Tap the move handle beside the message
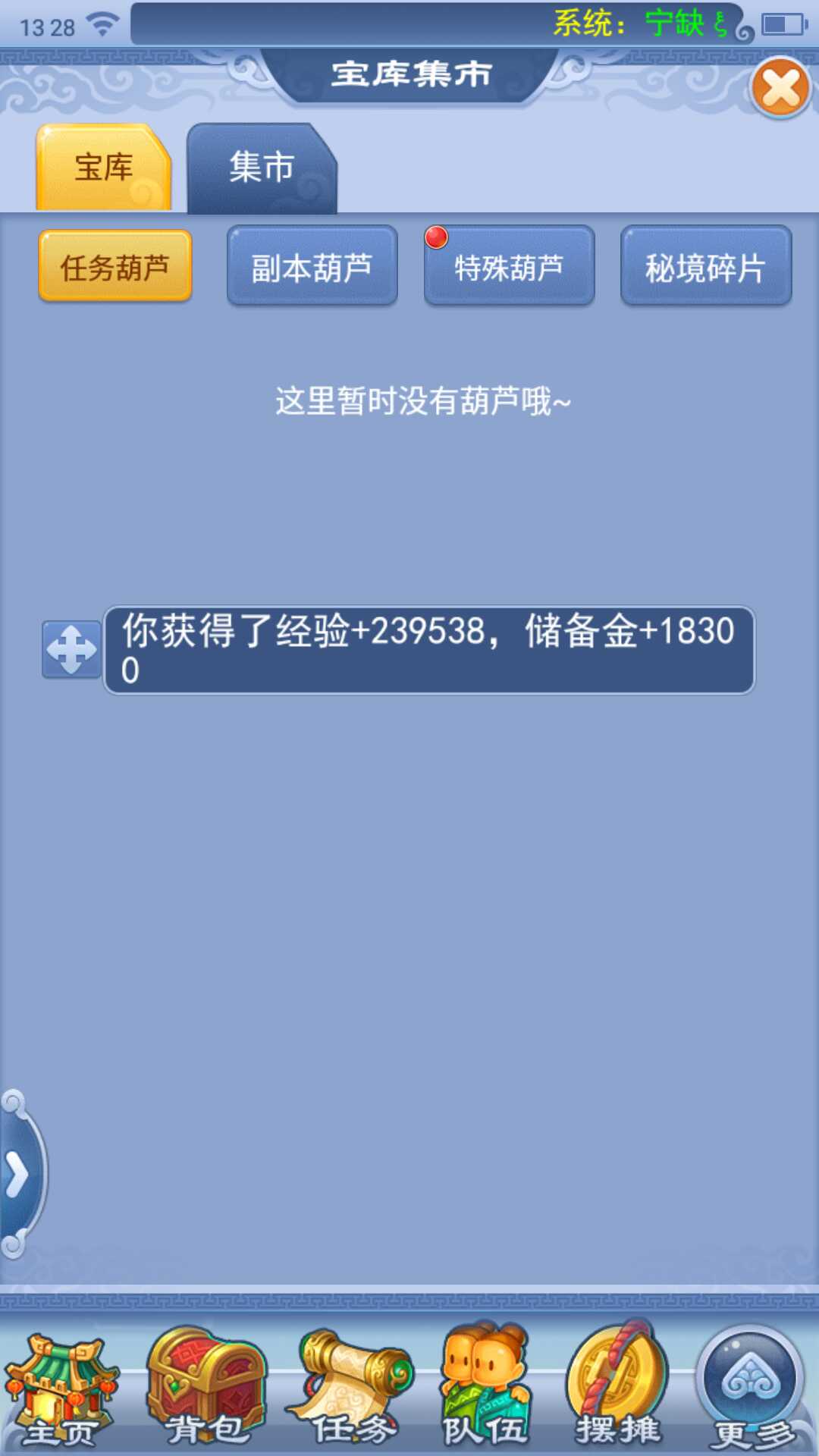The image size is (819, 1456). pyautogui.click(x=71, y=649)
